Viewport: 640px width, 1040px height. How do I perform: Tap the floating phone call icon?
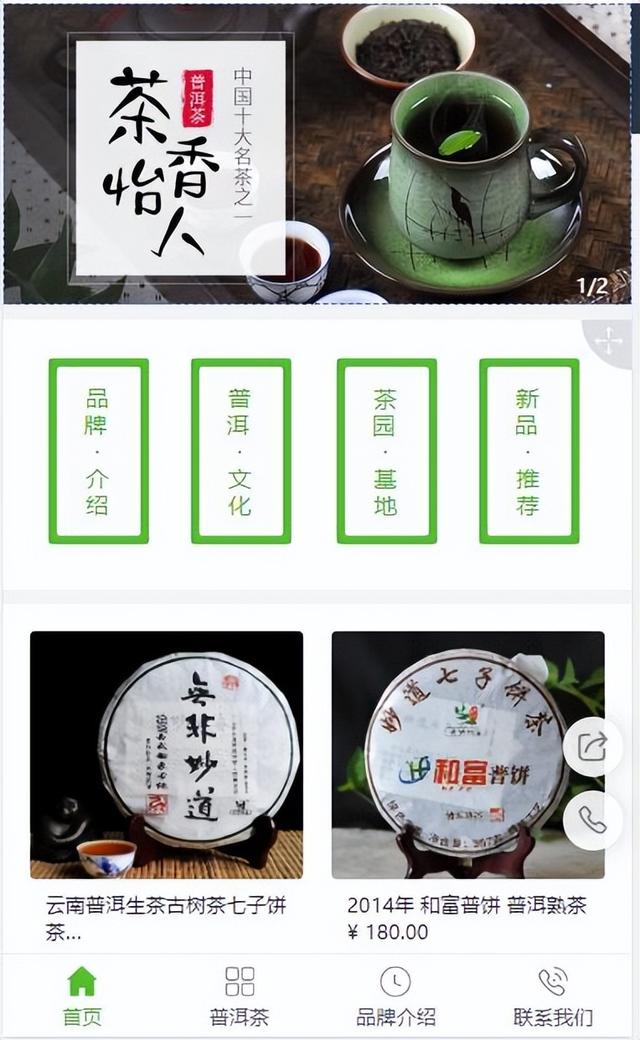coord(592,820)
